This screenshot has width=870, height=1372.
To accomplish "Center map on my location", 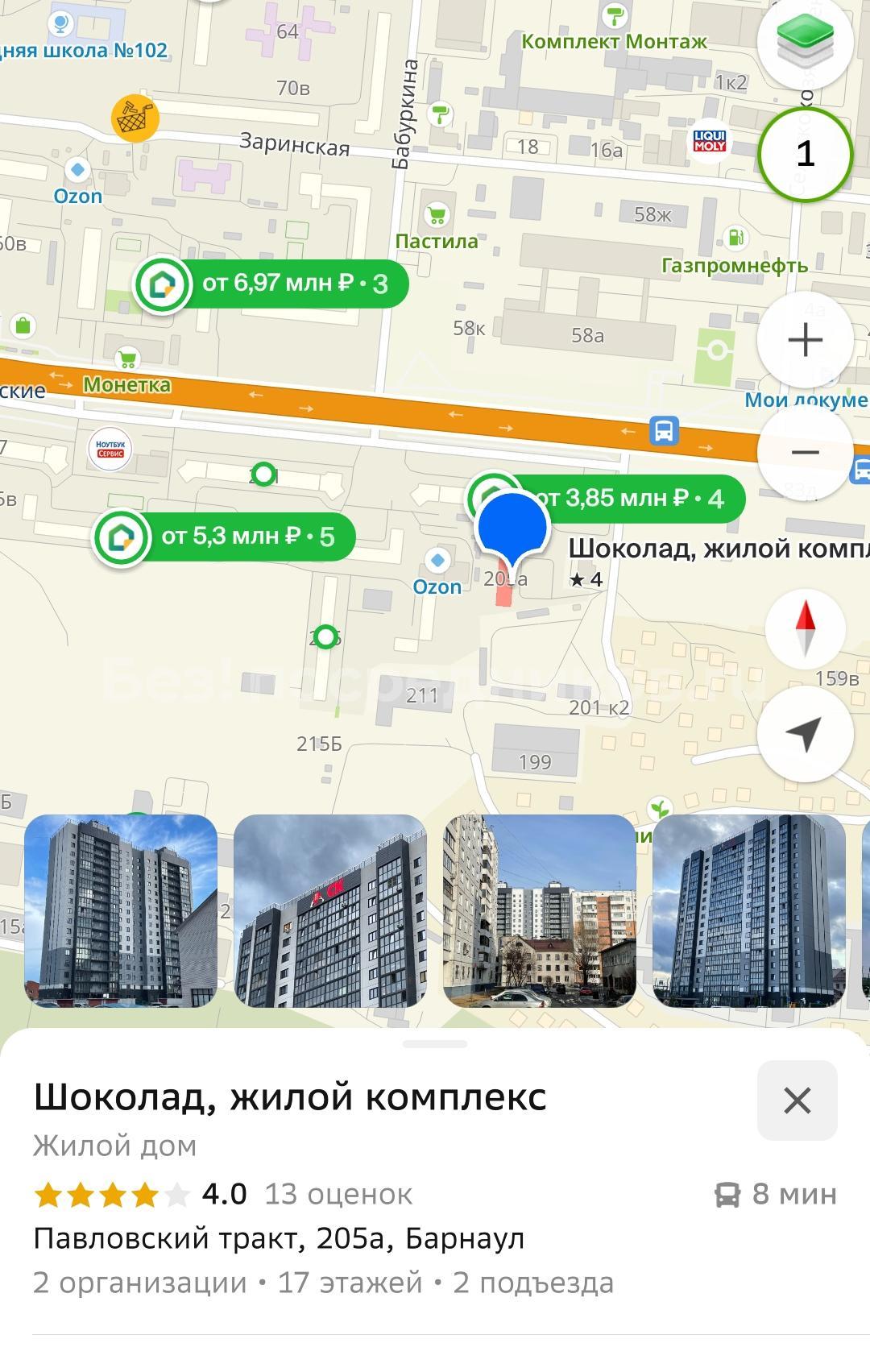I will tap(806, 733).
